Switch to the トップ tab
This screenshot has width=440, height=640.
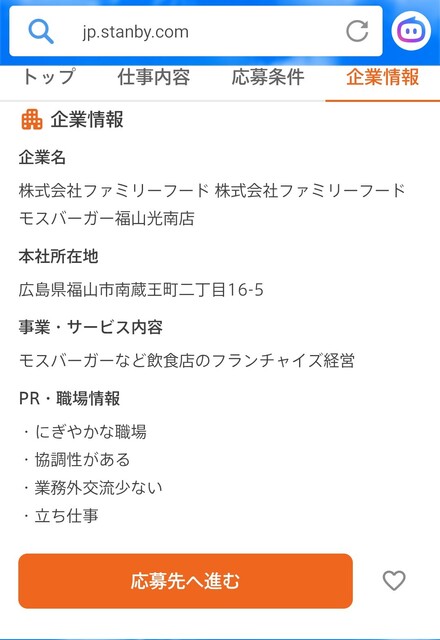(x=48, y=77)
